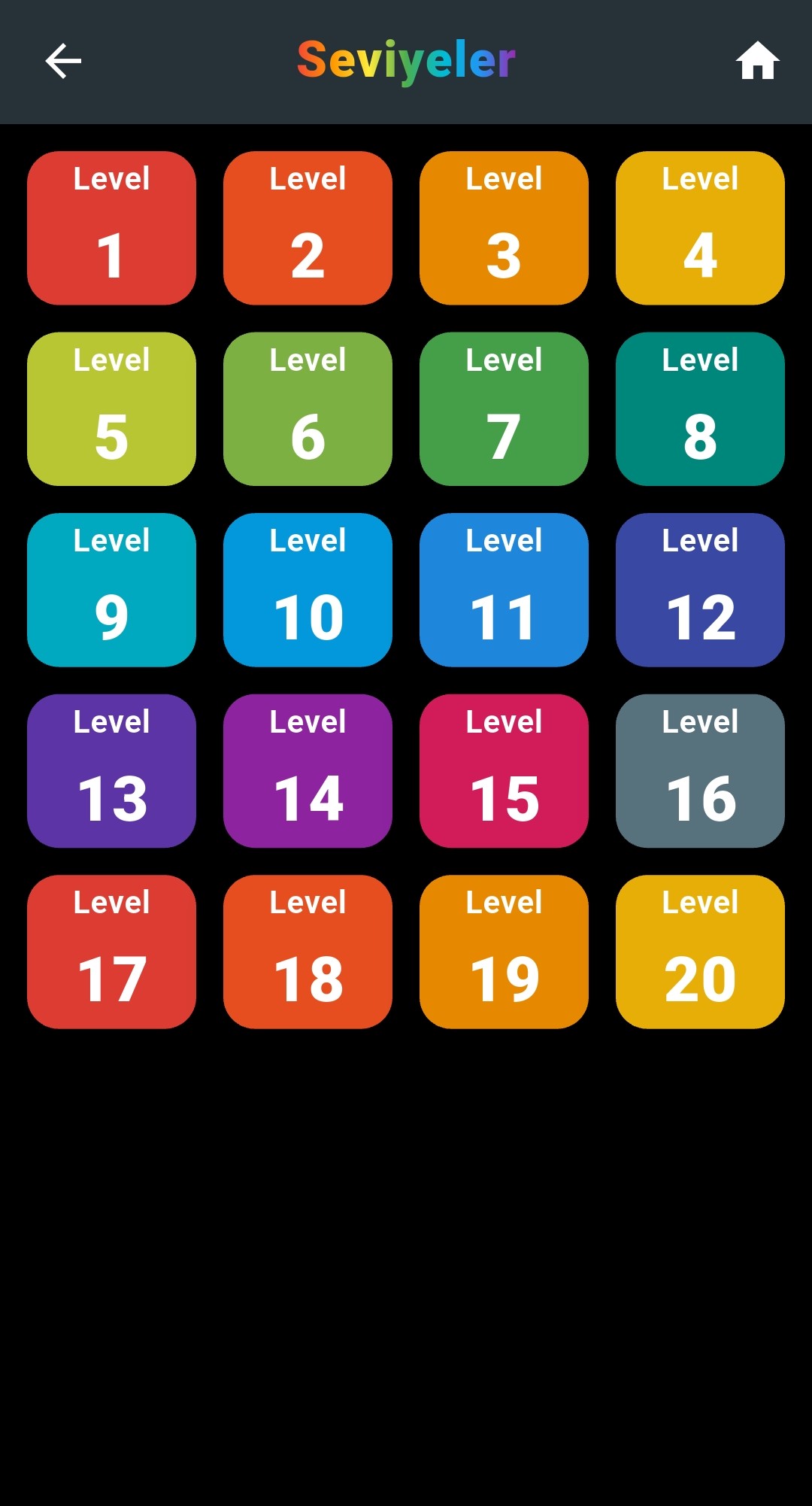Screen dimensions: 812x1506
Task: Pick the Level 20 tile
Action: tap(700, 952)
